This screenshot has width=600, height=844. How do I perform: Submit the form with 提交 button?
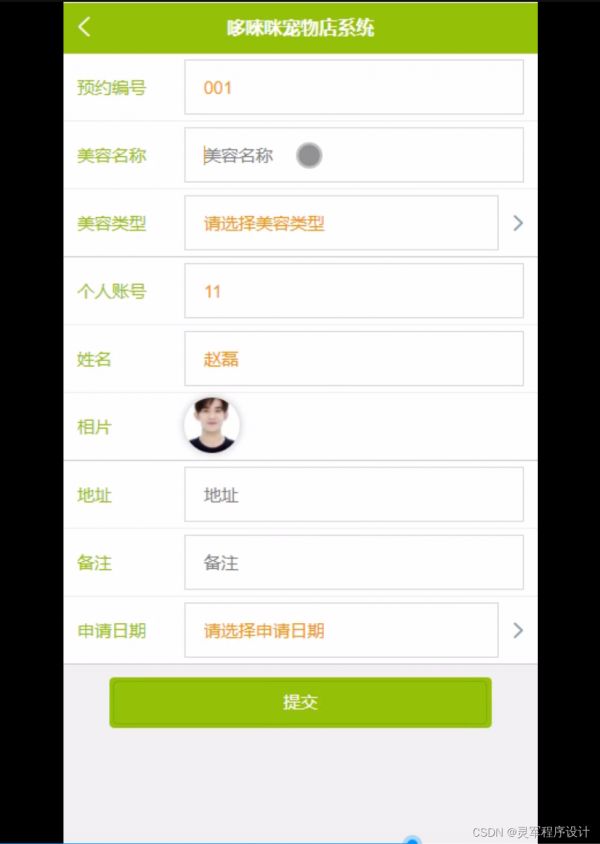pos(300,702)
